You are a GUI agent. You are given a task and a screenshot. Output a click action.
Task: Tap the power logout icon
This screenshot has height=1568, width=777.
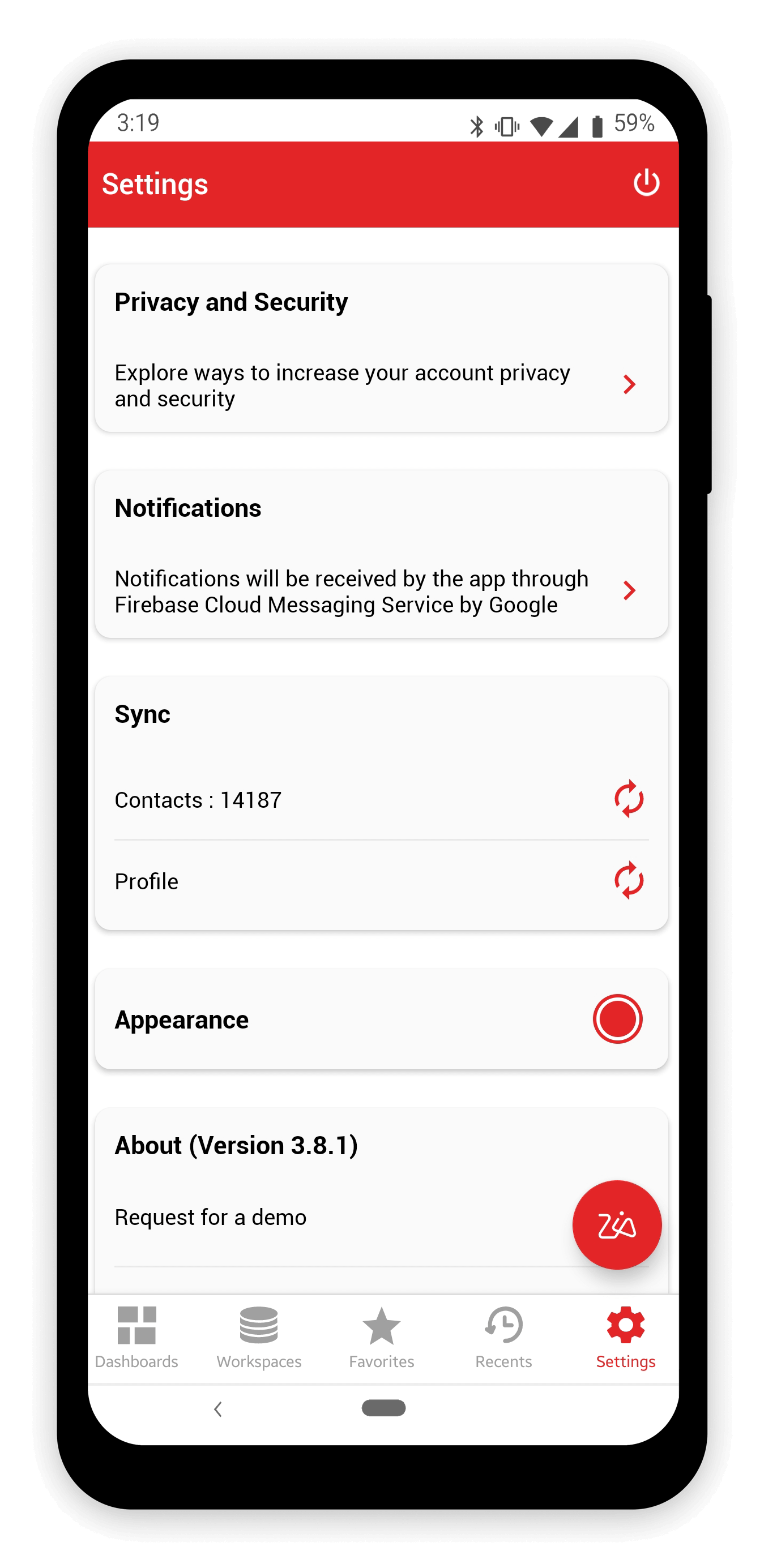pos(646,183)
